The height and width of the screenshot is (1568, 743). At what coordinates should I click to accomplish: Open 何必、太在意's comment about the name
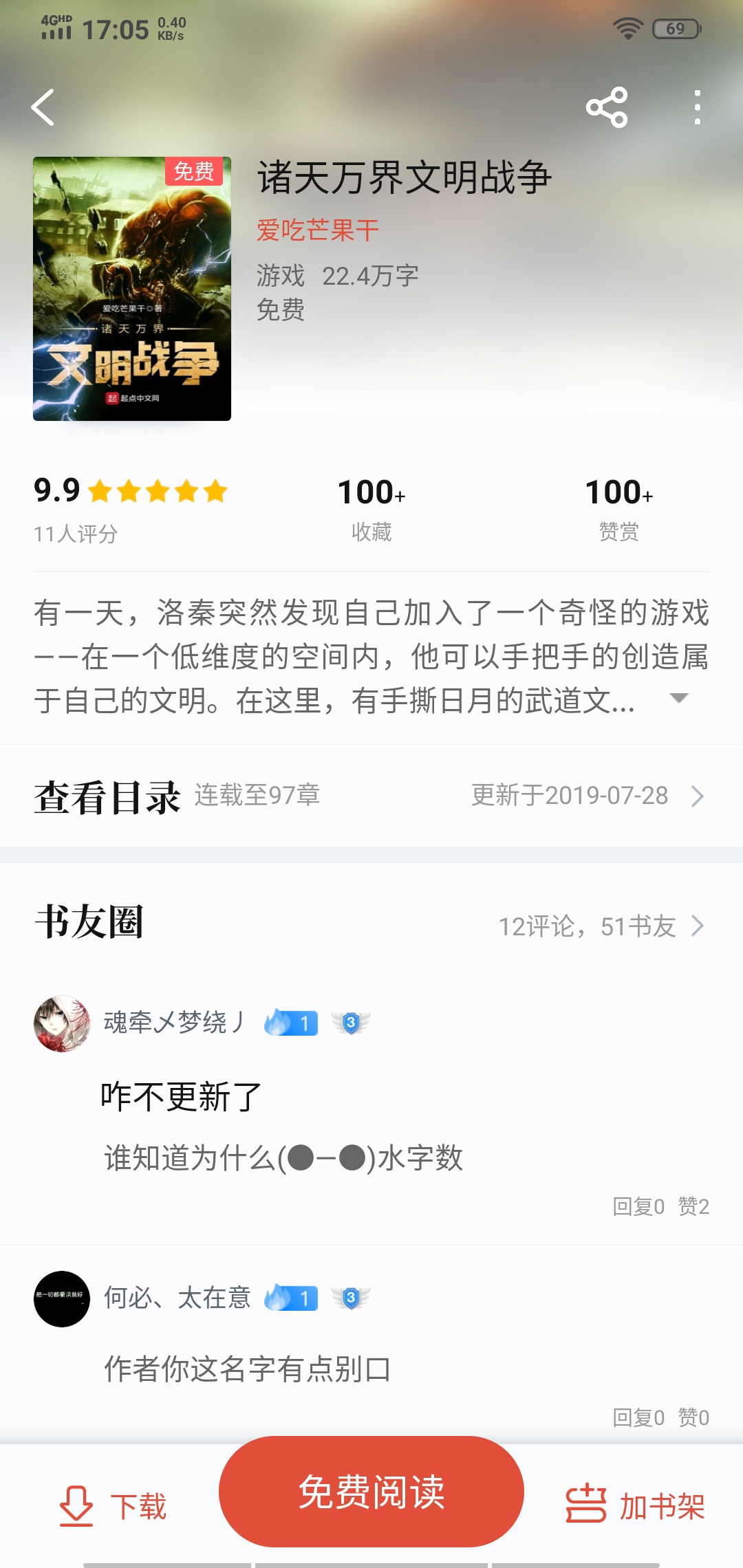(248, 1369)
